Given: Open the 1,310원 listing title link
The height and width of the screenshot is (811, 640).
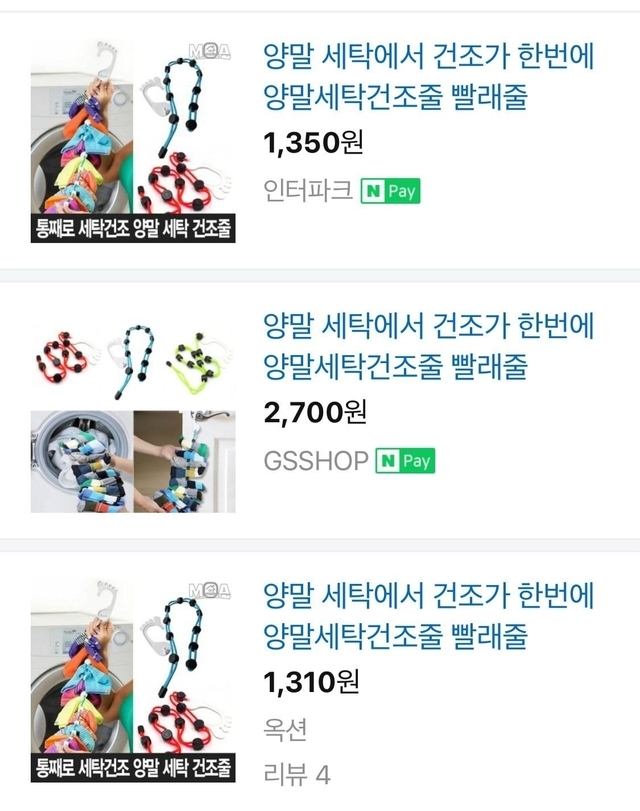Looking at the screenshot, I should [x=428, y=616].
